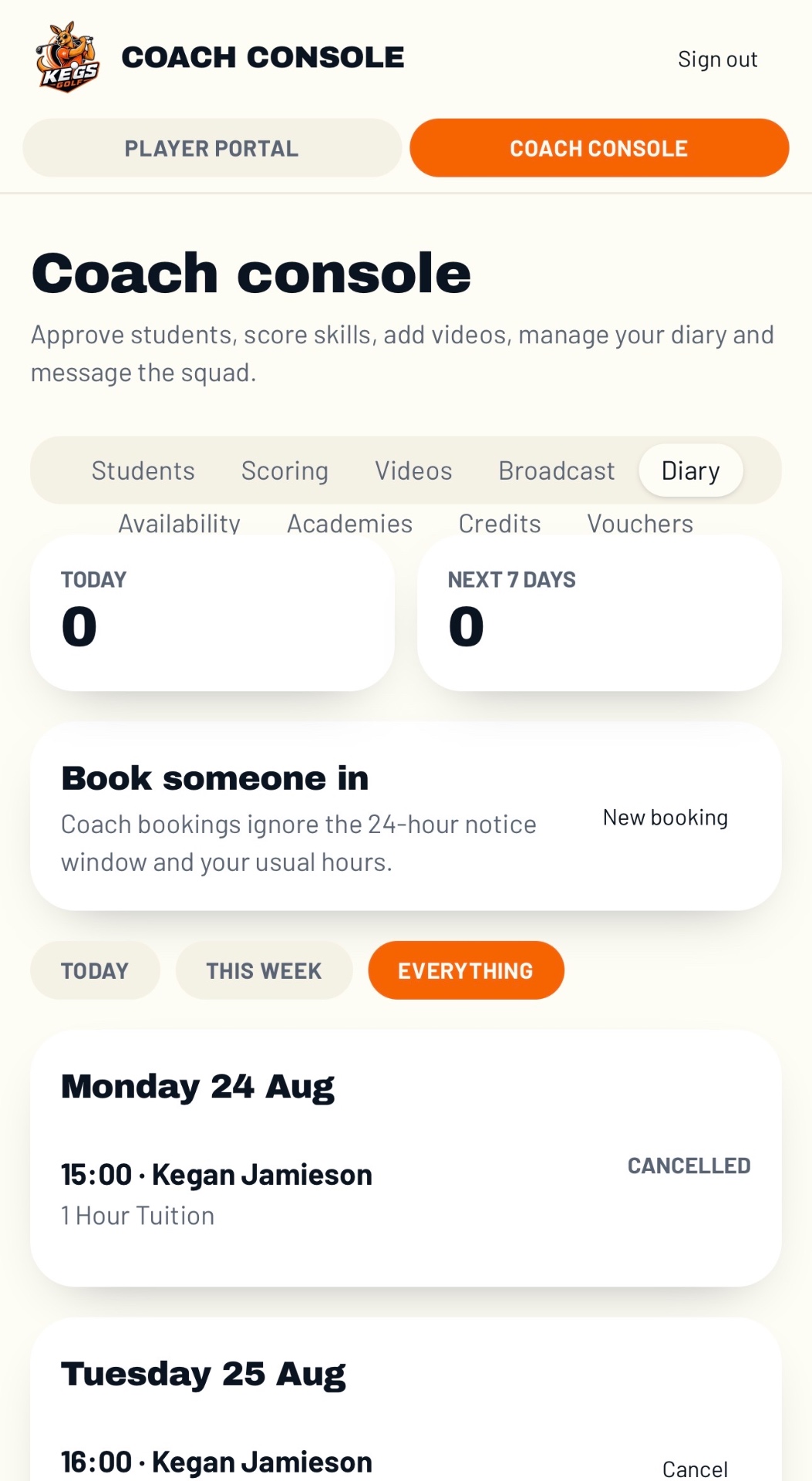Filter diary to This Week

point(264,970)
